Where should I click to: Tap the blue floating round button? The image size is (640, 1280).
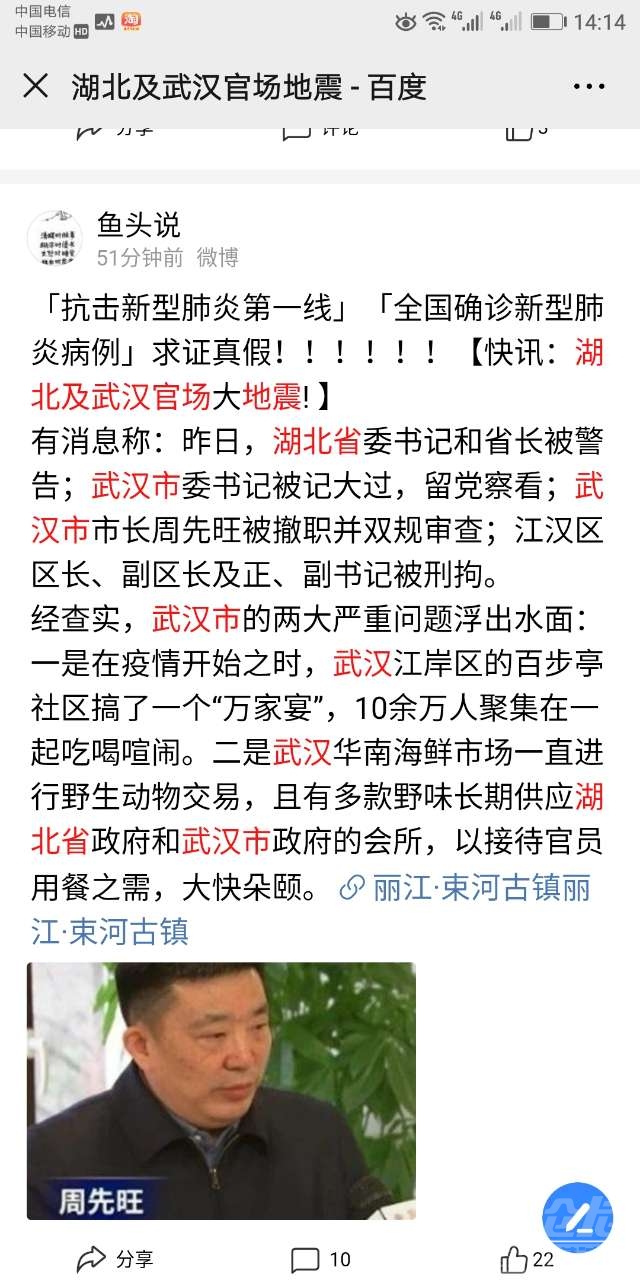point(578,1218)
